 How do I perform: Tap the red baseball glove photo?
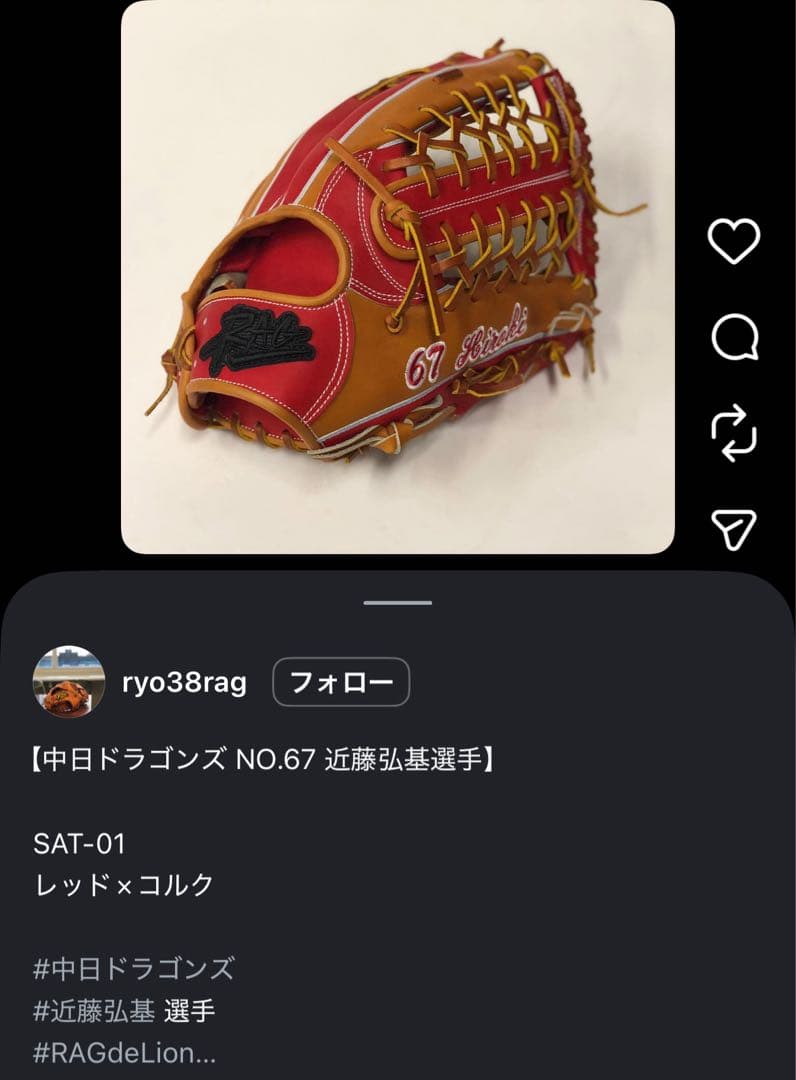coord(397,280)
